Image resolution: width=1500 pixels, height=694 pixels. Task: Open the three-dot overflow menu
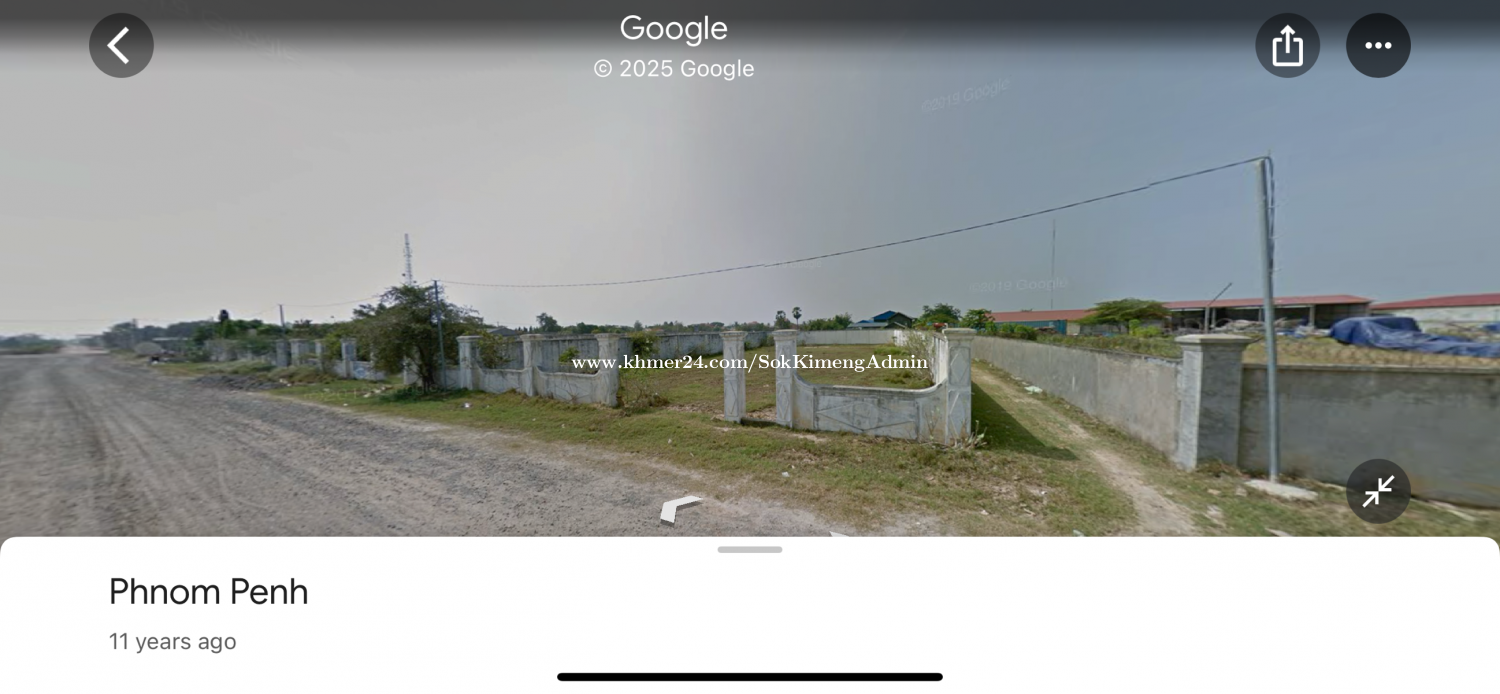1378,45
